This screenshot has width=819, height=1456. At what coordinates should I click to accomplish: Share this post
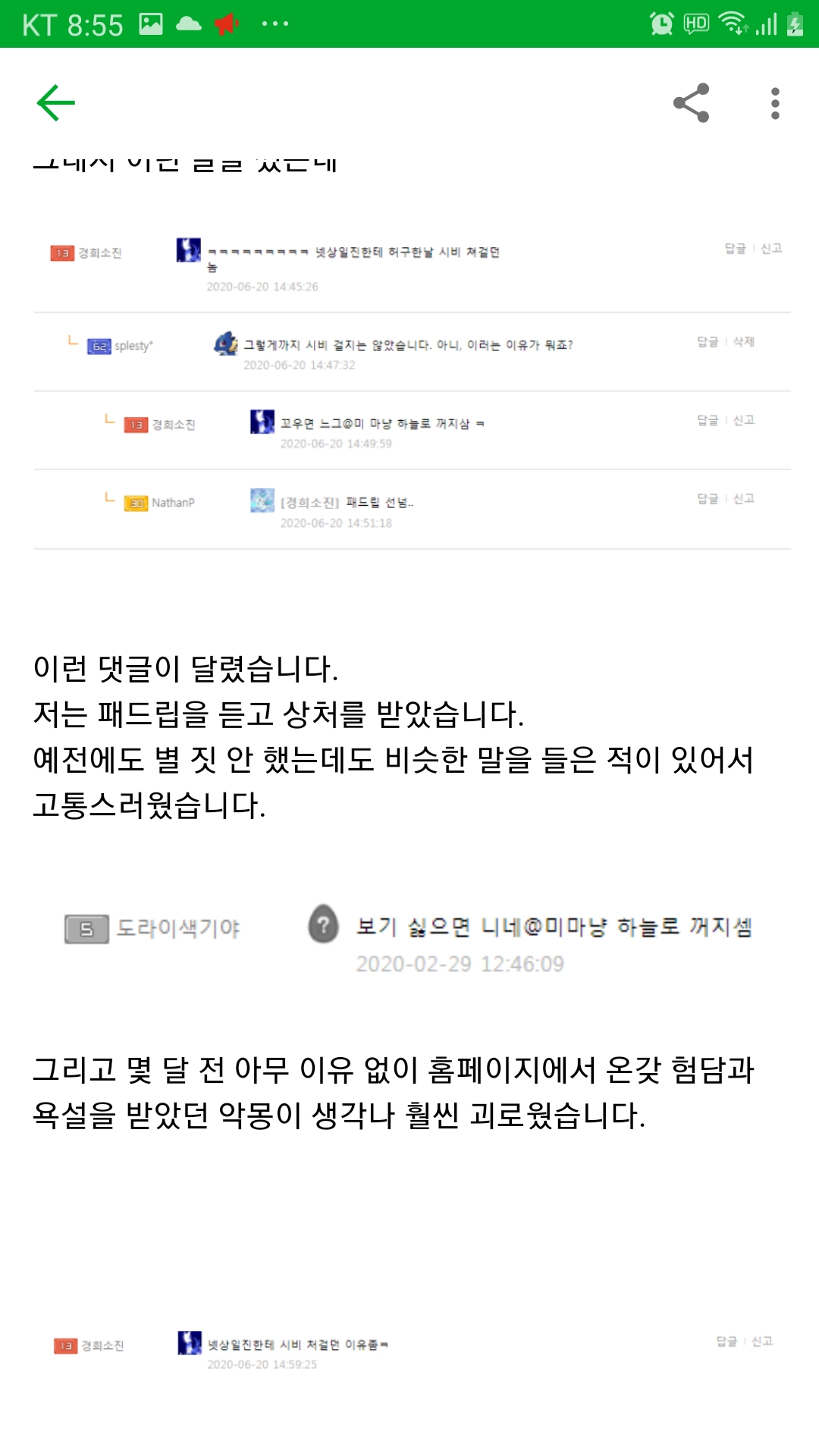tap(691, 103)
